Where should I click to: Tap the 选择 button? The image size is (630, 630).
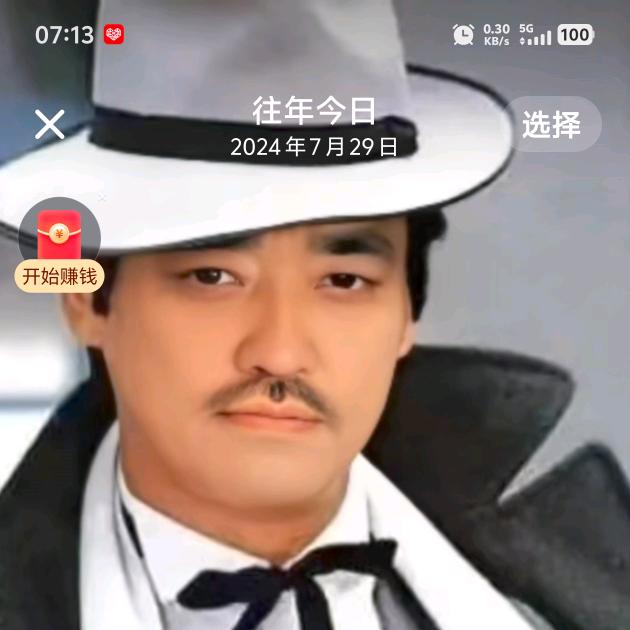pyautogui.click(x=551, y=125)
